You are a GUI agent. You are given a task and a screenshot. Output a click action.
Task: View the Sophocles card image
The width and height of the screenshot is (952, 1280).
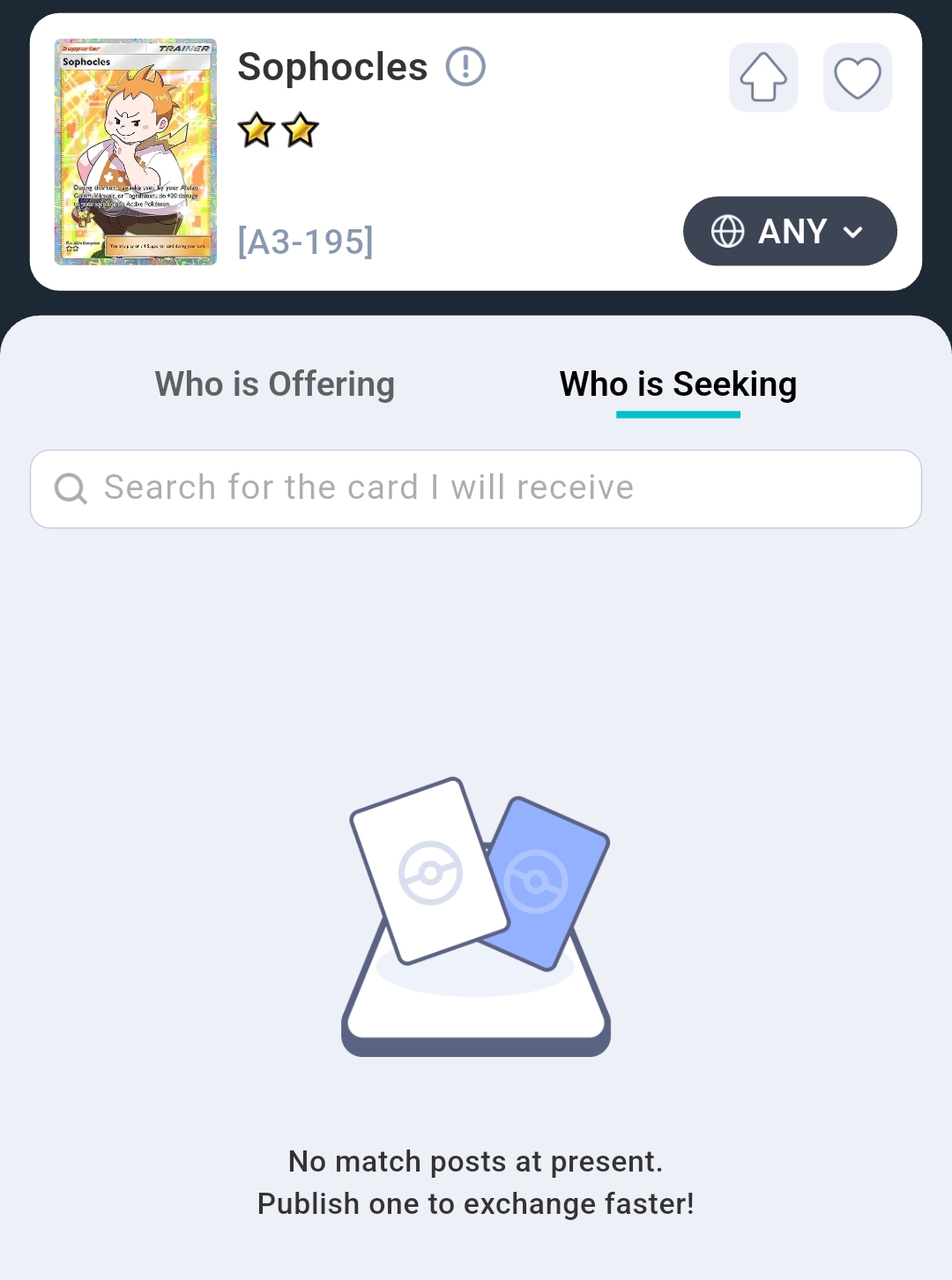coord(136,152)
